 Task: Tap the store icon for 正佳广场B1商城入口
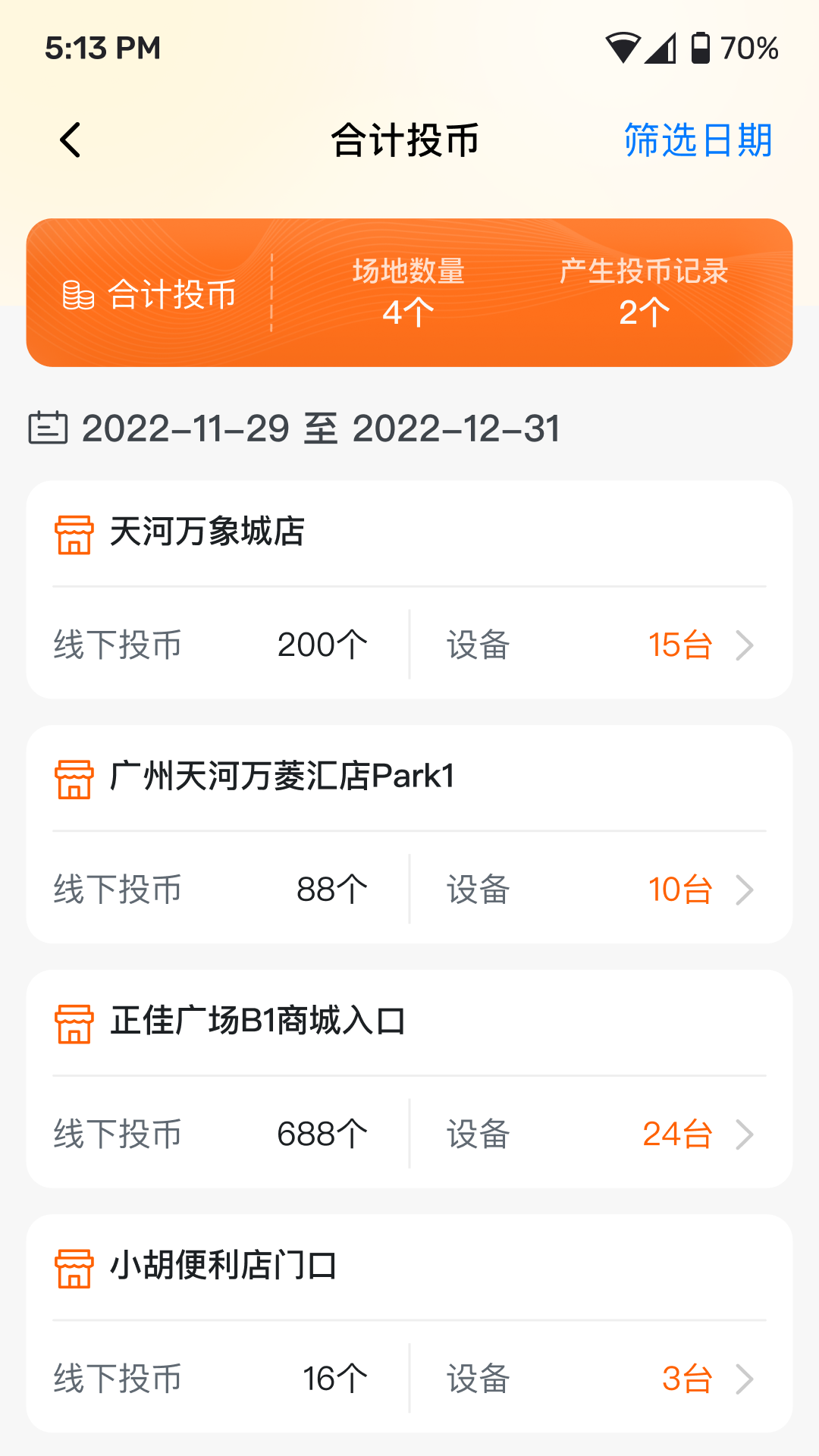pyautogui.click(x=74, y=1024)
